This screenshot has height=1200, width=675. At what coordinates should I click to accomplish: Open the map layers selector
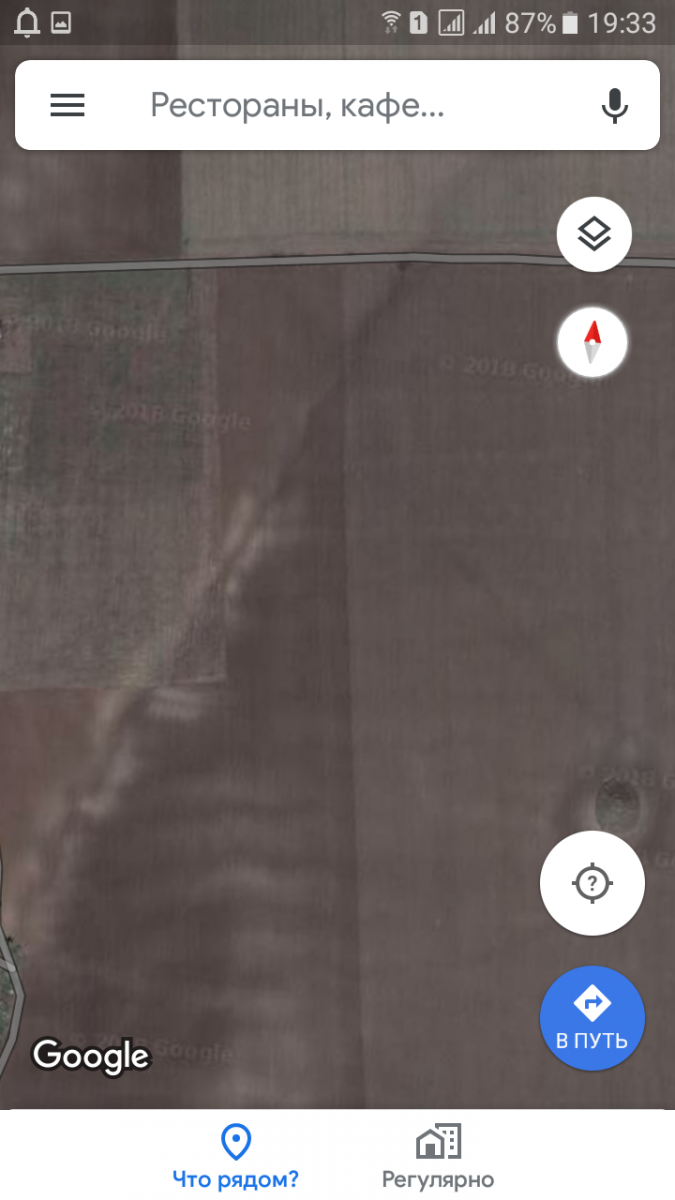coord(594,235)
